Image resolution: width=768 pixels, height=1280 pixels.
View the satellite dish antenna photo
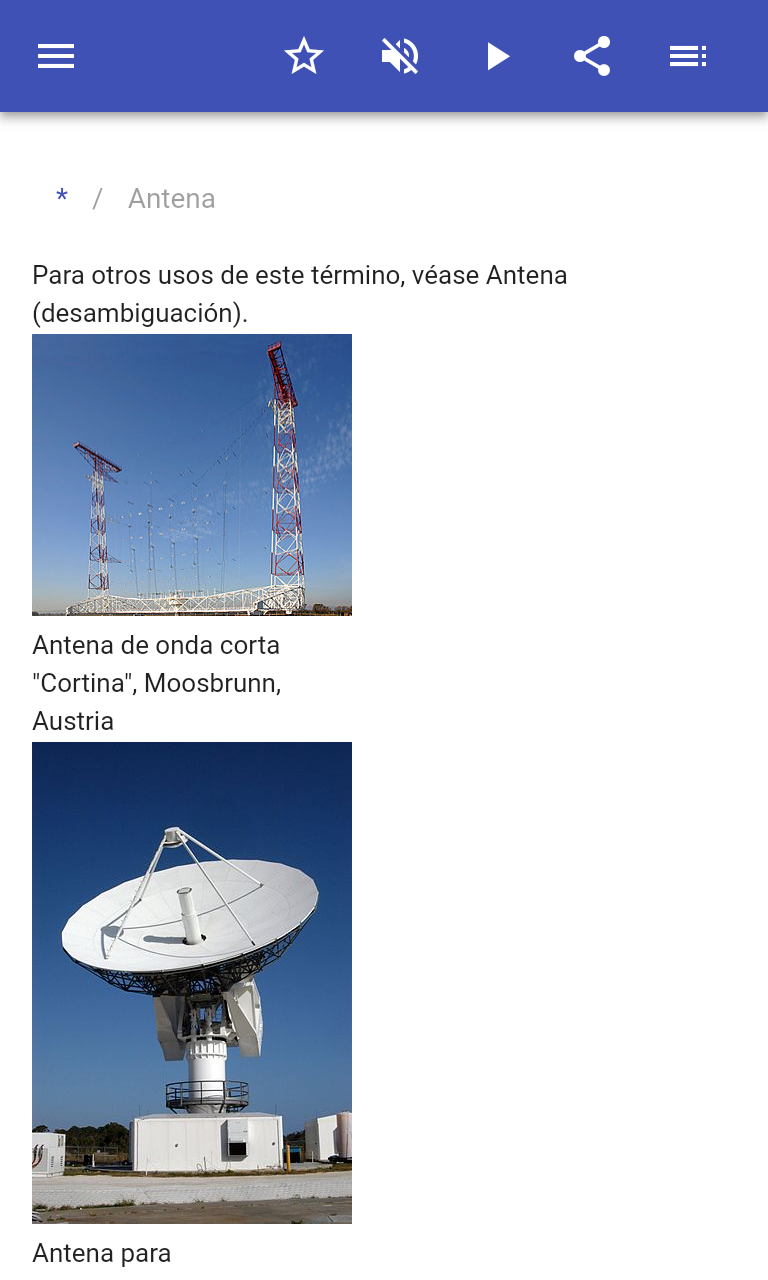click(192, 982)
